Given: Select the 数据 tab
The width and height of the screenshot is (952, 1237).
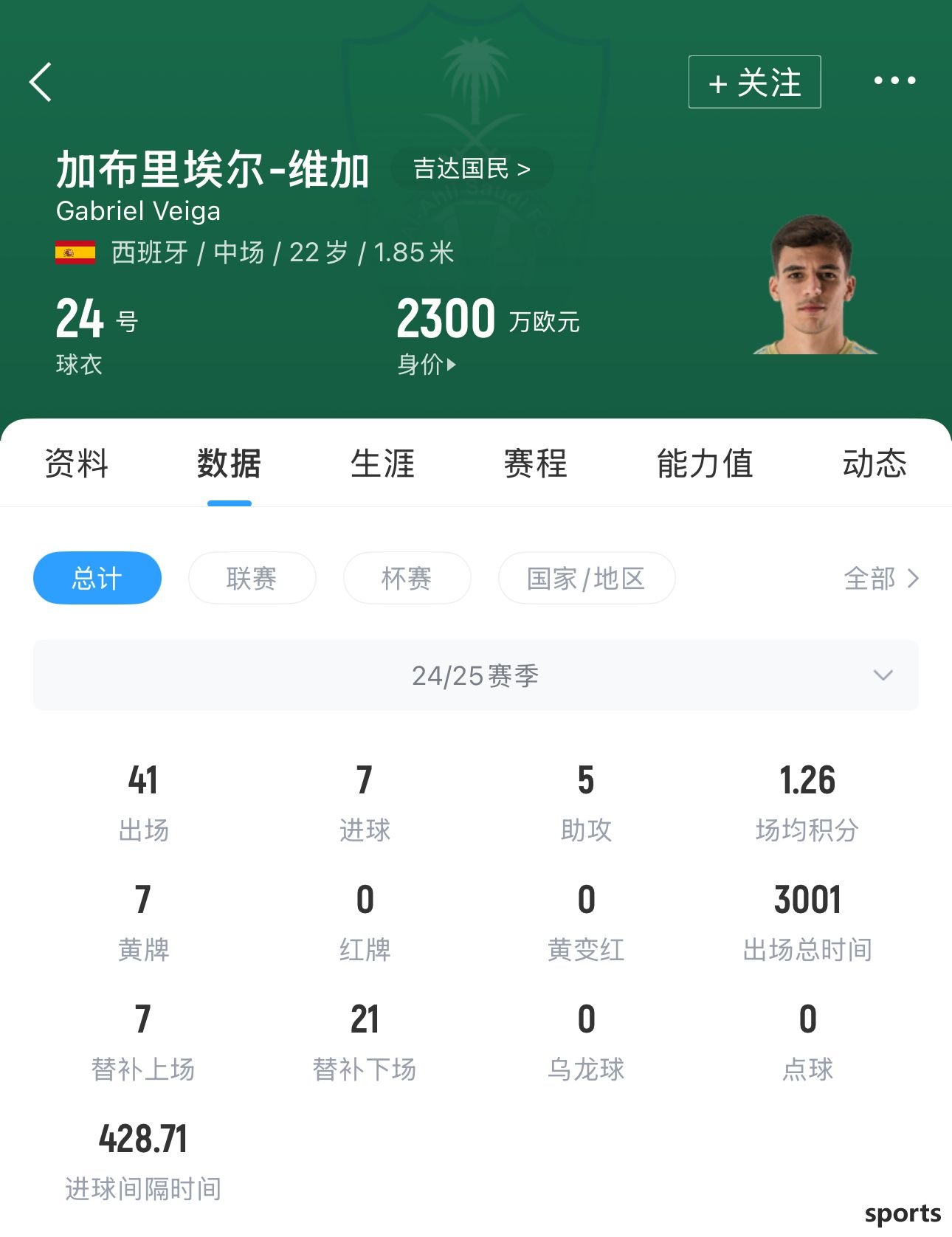Looking at the screenshot, I should point(229,464).
